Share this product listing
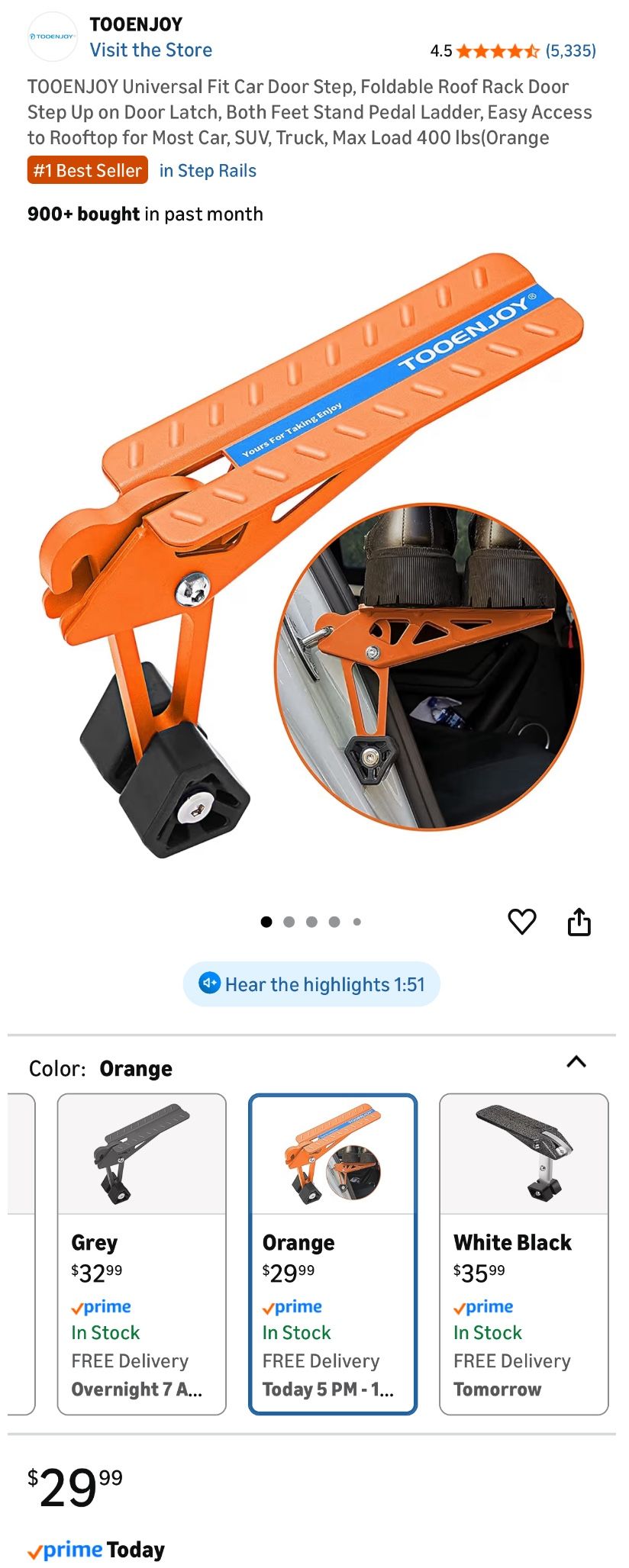 tap(580, 922)
